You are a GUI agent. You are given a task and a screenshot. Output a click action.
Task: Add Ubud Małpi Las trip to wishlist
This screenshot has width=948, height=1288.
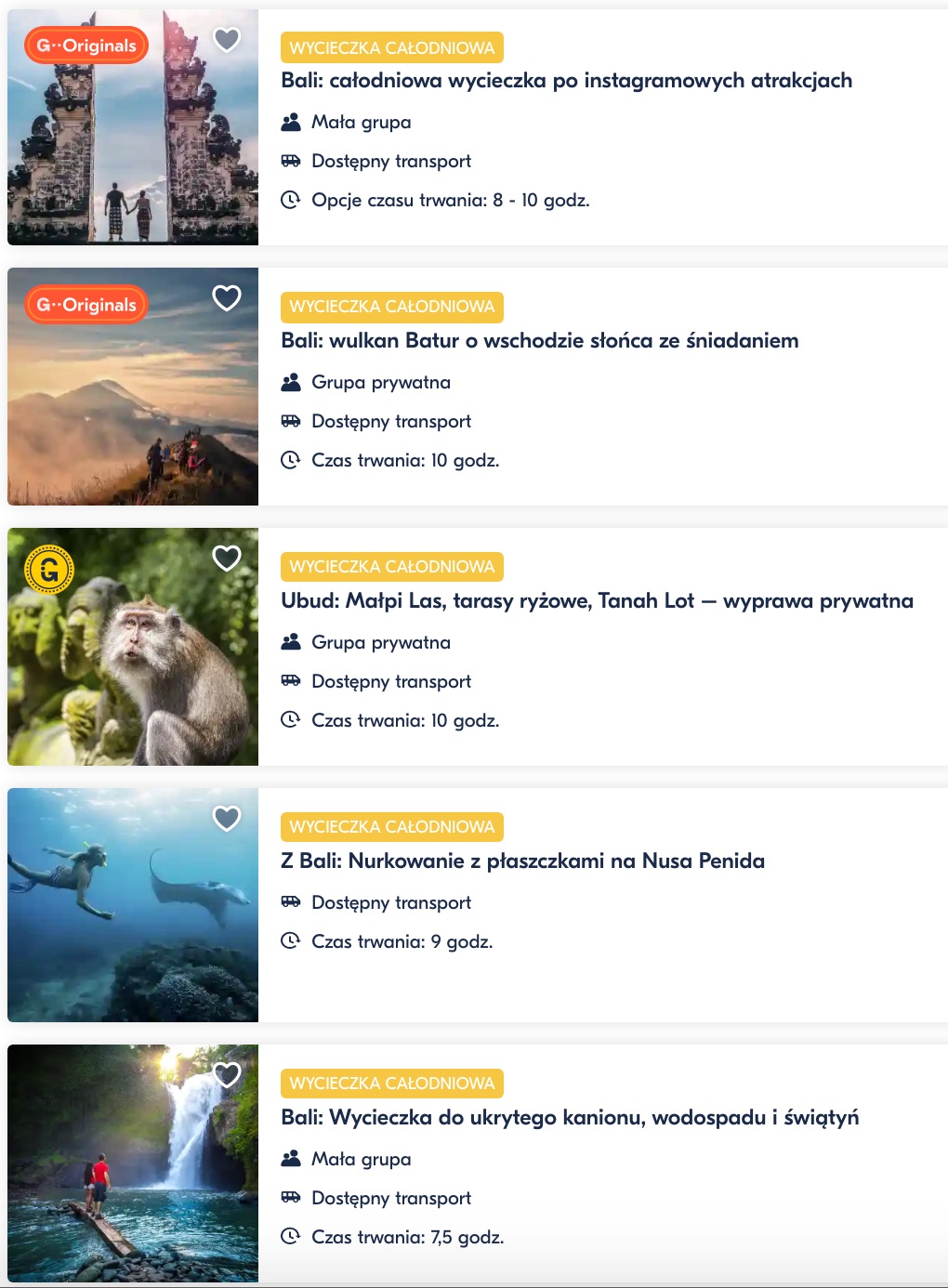tap(227, 559)
